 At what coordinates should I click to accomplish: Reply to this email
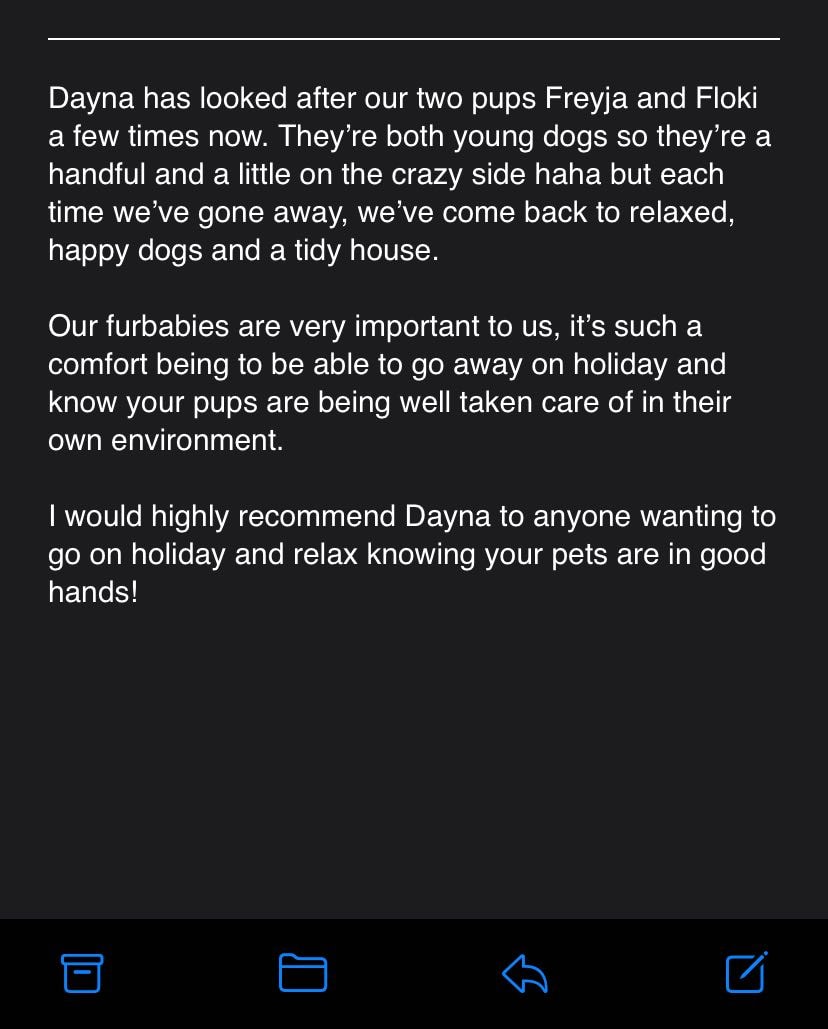[x=524, y=973]
